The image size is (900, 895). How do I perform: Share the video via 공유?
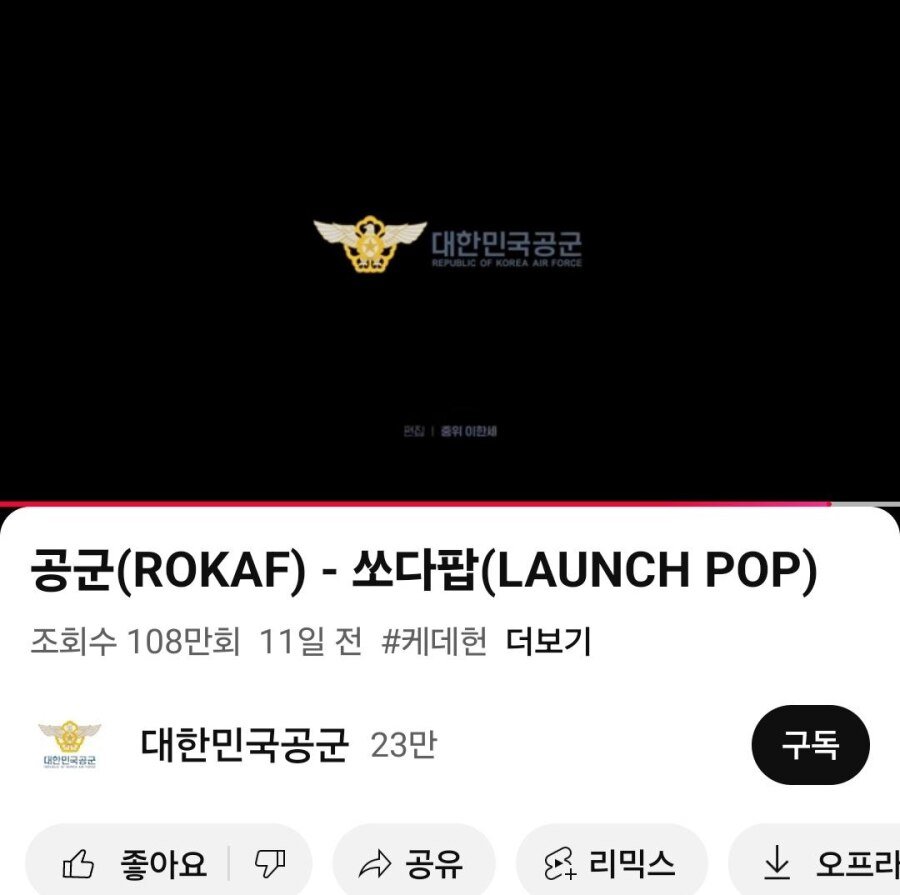pos(413,863)
